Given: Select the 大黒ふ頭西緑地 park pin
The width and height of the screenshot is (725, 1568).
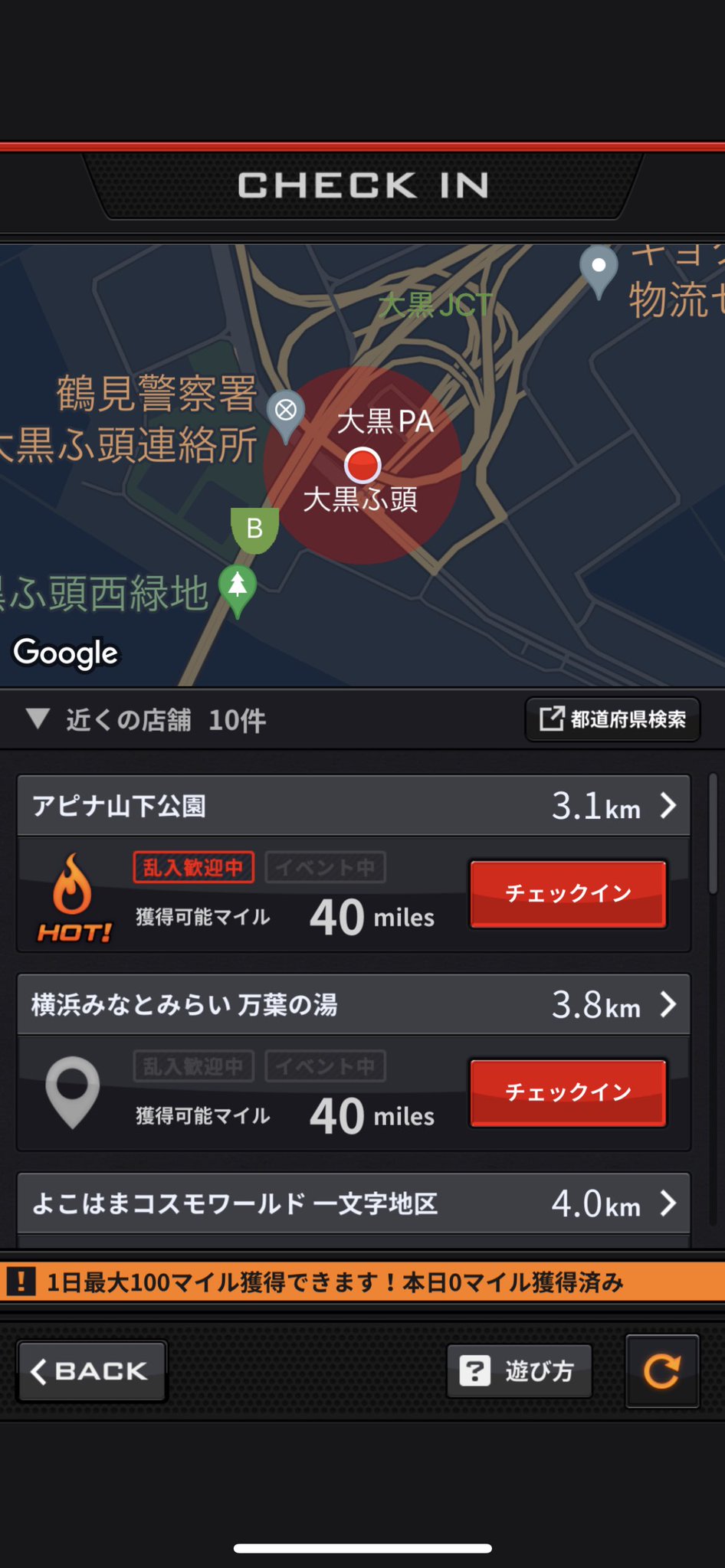Looking at the screenshot, I should (238, 590).
